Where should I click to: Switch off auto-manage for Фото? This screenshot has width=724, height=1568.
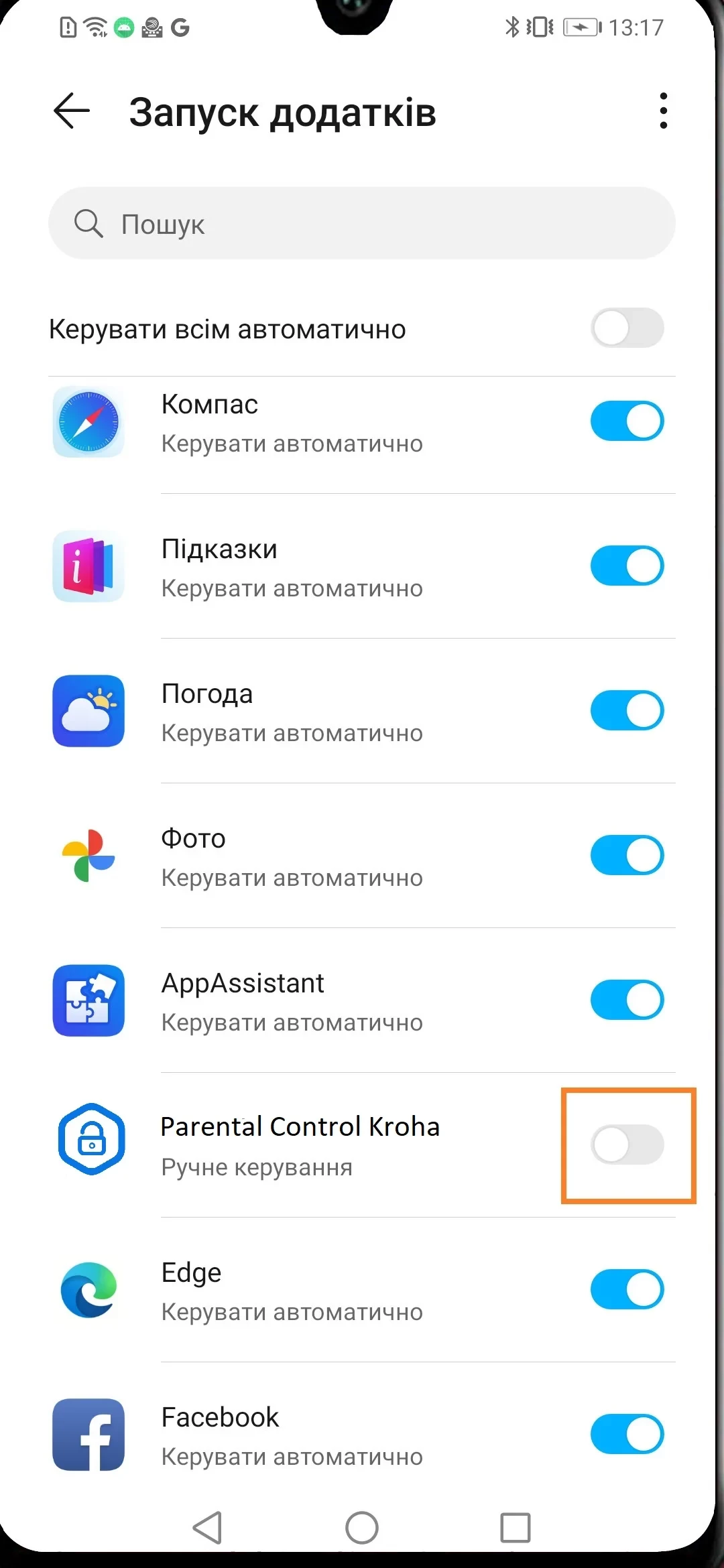pos(627,856)
